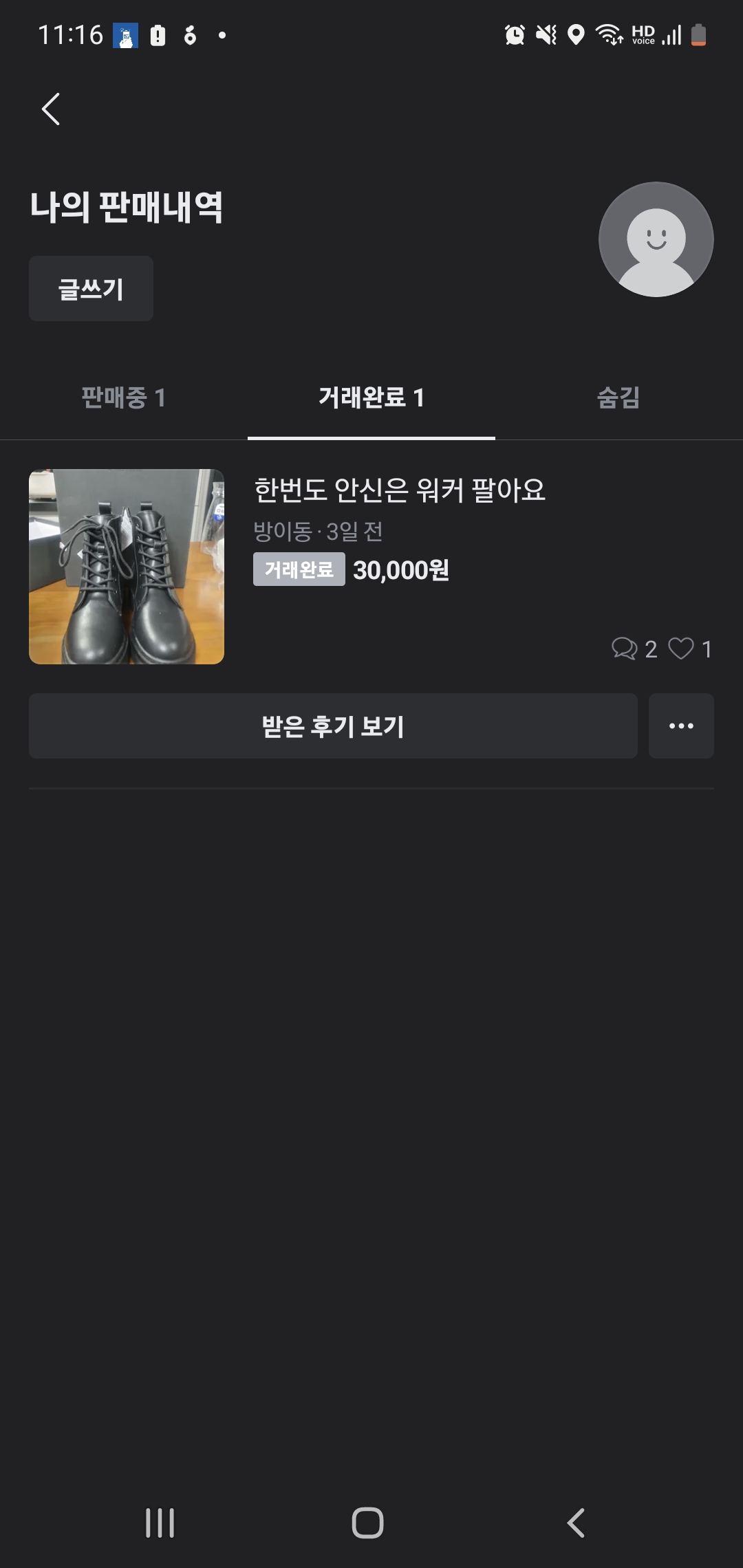Go back using the top-left arrow
The width and height of the screenshot is (743, 1568).
(51, 109)
